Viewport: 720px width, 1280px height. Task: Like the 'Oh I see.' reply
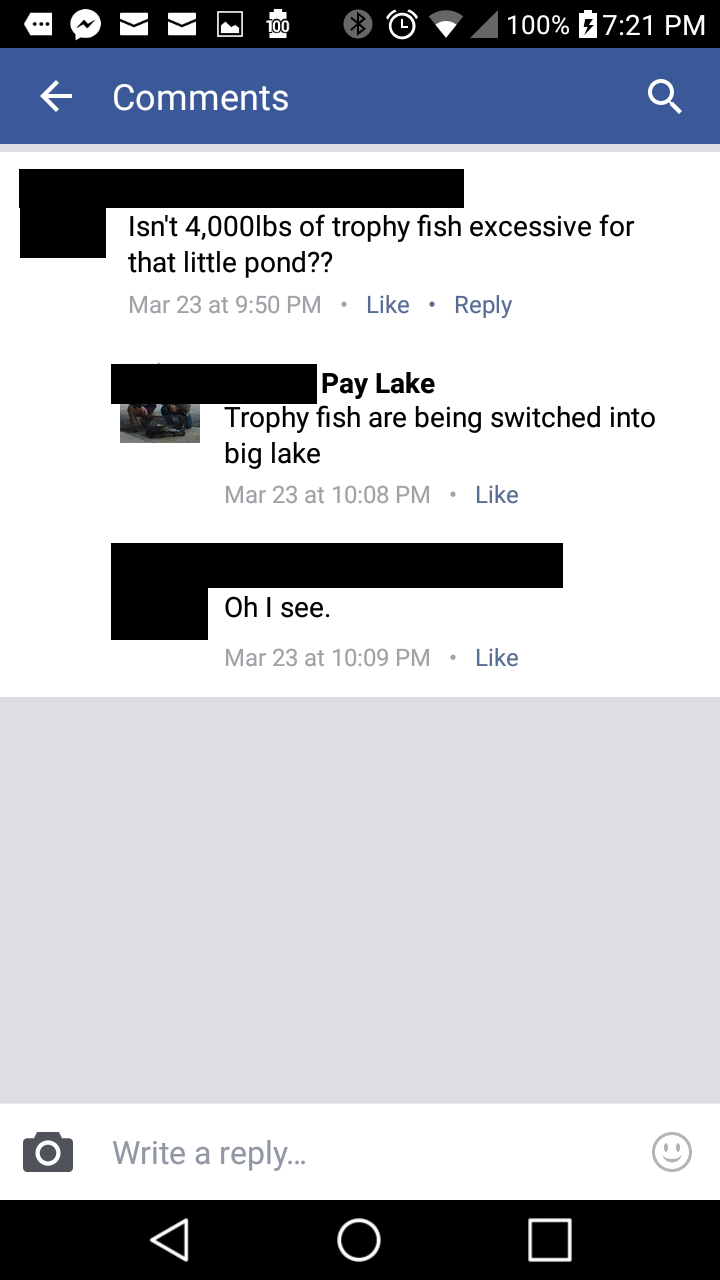coord(497,658)
